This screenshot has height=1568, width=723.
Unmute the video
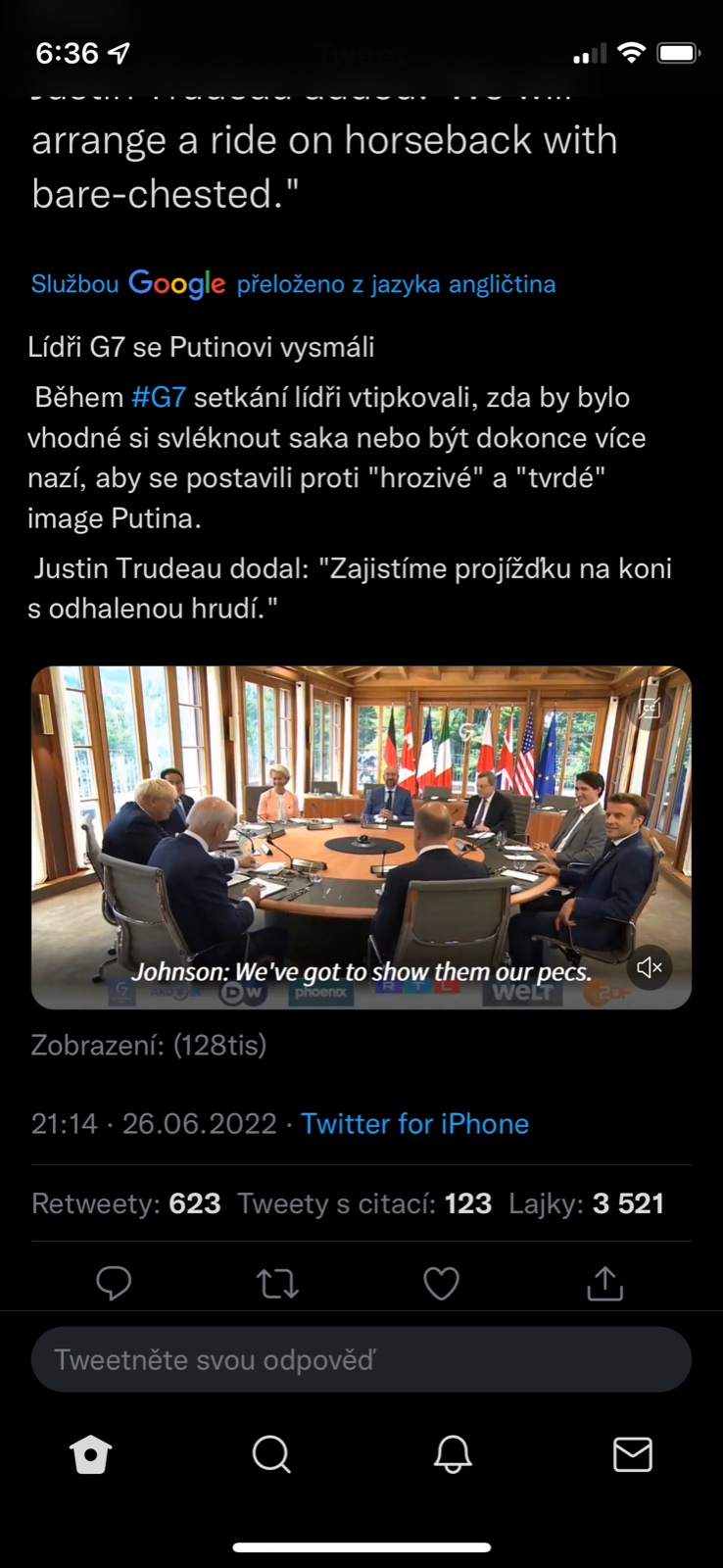[649, 968]
